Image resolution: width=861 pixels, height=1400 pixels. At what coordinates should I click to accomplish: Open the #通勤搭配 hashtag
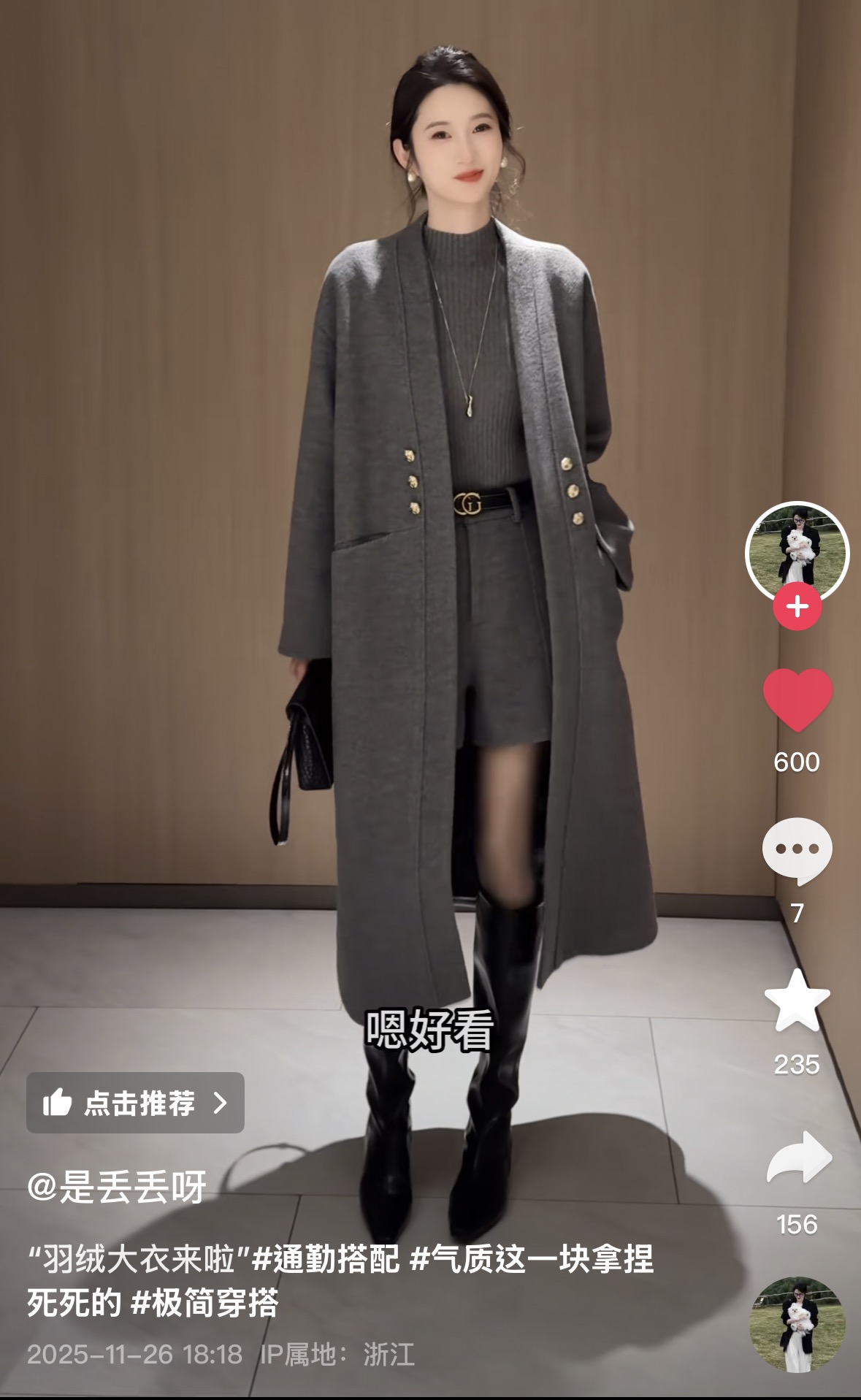pos(326,1259)
